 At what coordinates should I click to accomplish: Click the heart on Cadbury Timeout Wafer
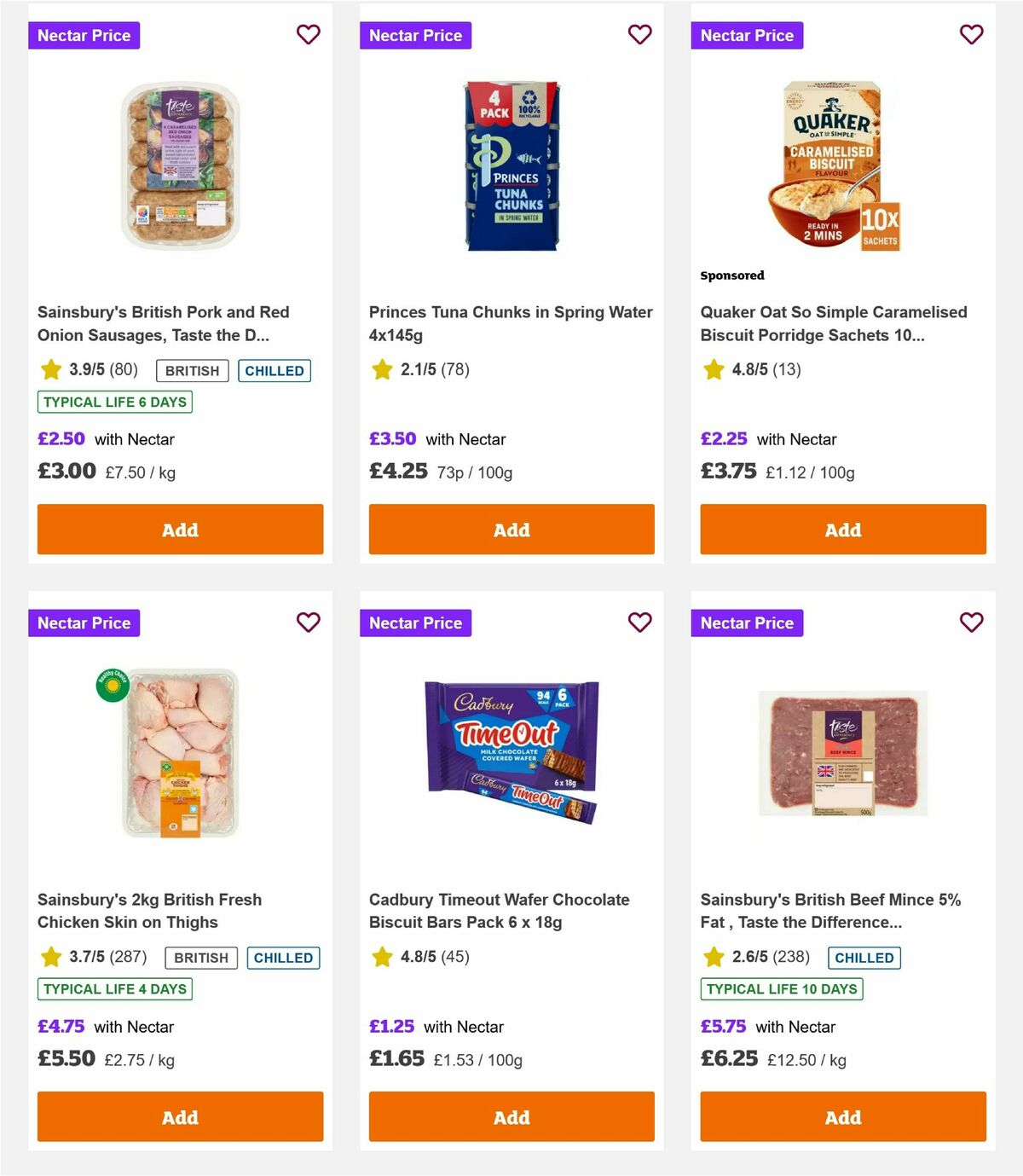click(639, 623)
